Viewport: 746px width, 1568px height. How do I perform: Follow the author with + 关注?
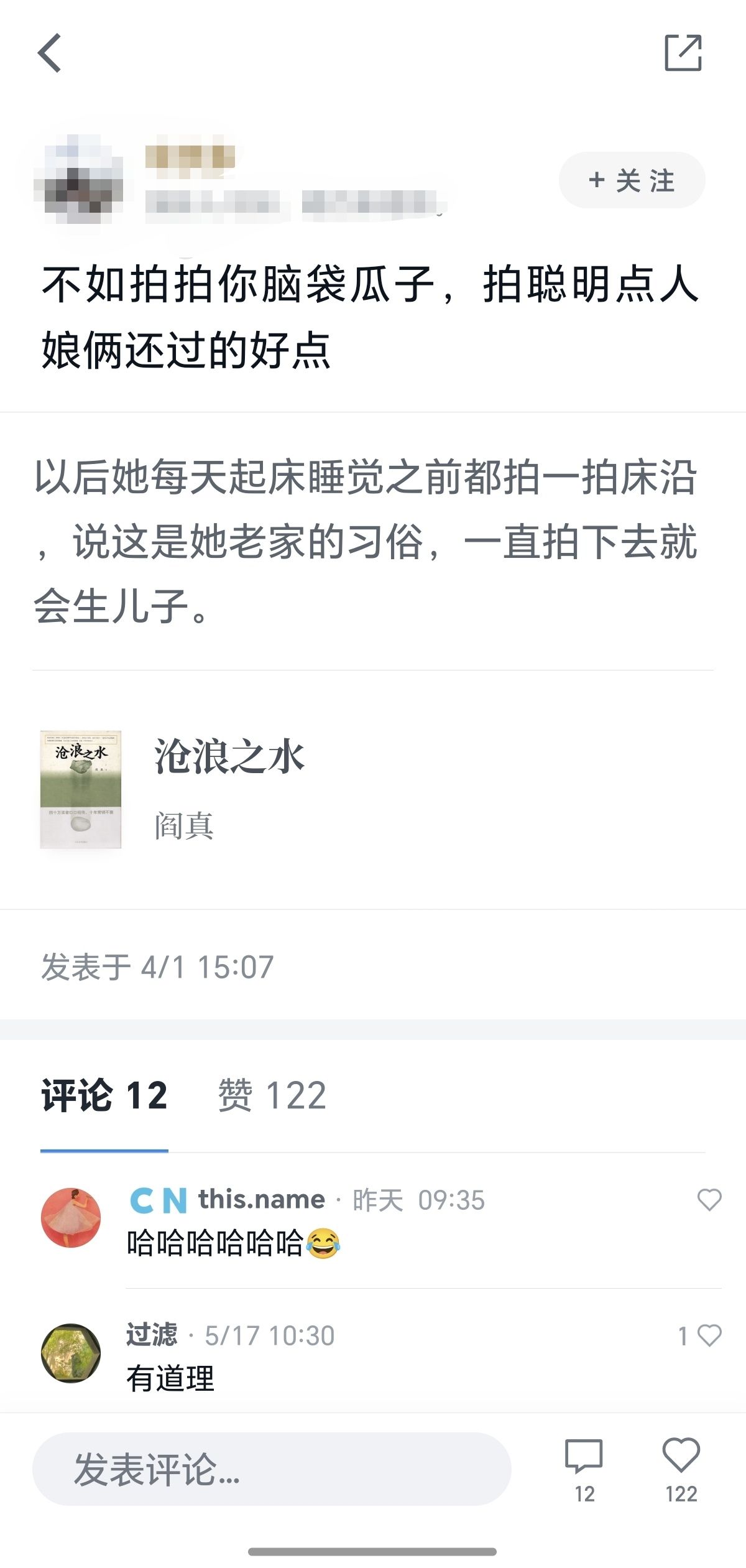coord(632,180)
